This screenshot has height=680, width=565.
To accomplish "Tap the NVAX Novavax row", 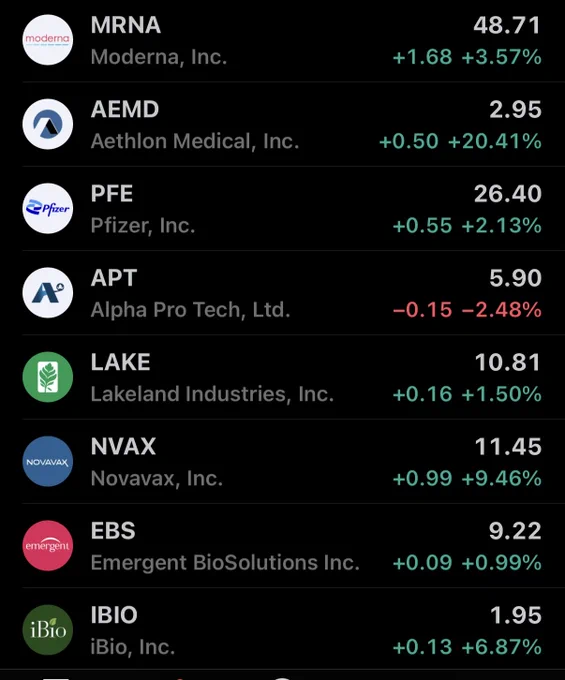I will tap(282, 461).
